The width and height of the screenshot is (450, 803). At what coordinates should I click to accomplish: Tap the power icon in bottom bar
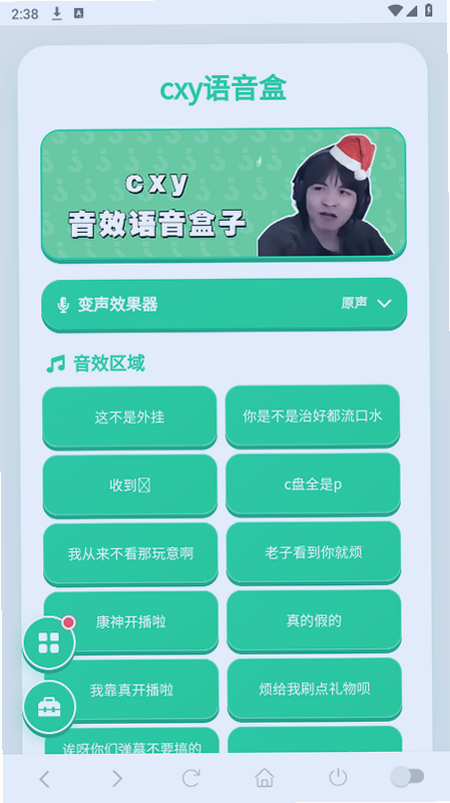pyautogui.click(x=338, y=777)
